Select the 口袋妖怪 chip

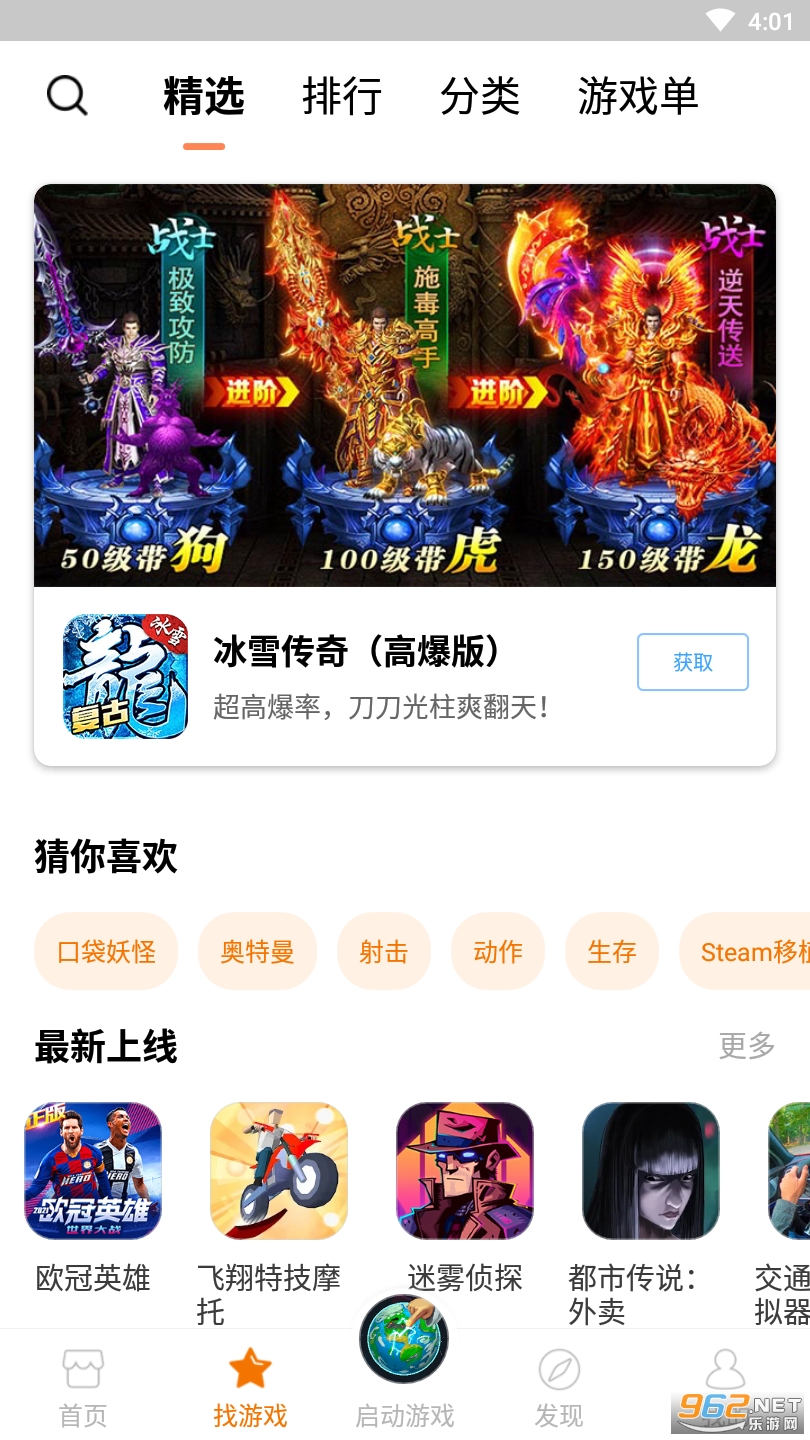(106, 951)
